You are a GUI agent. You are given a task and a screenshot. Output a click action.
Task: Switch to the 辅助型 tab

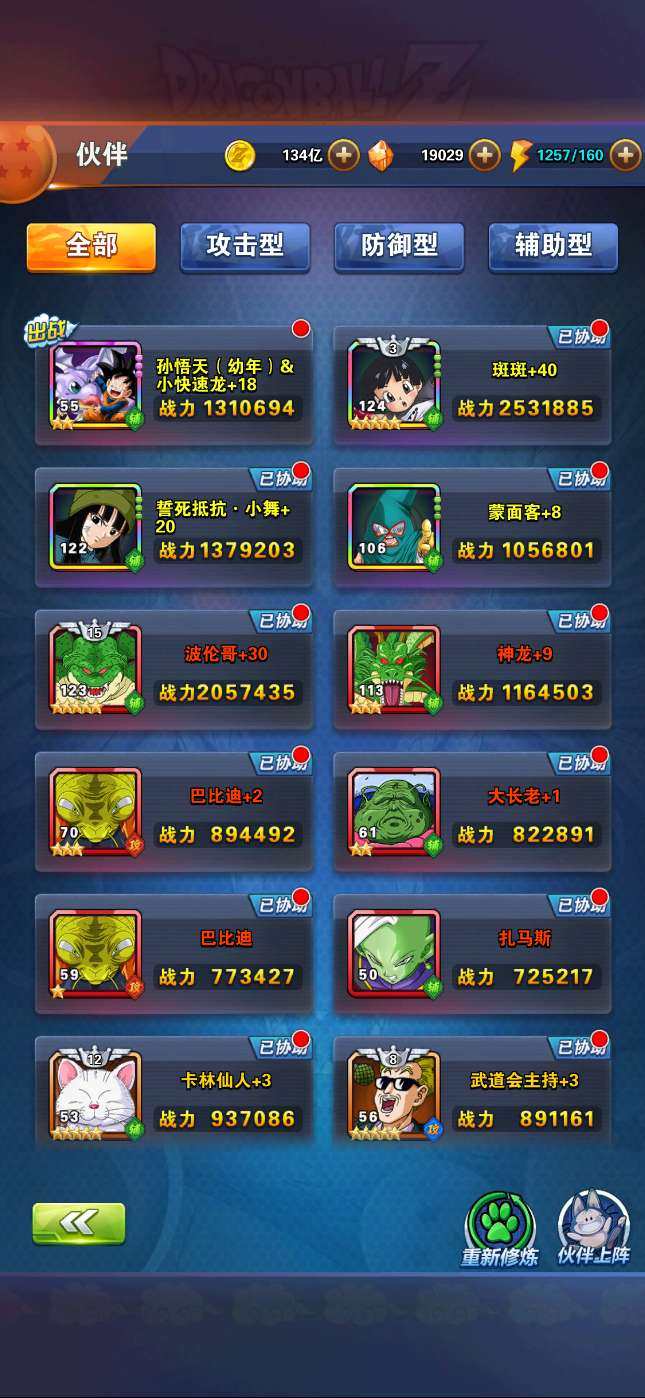[x=553, y=246]
